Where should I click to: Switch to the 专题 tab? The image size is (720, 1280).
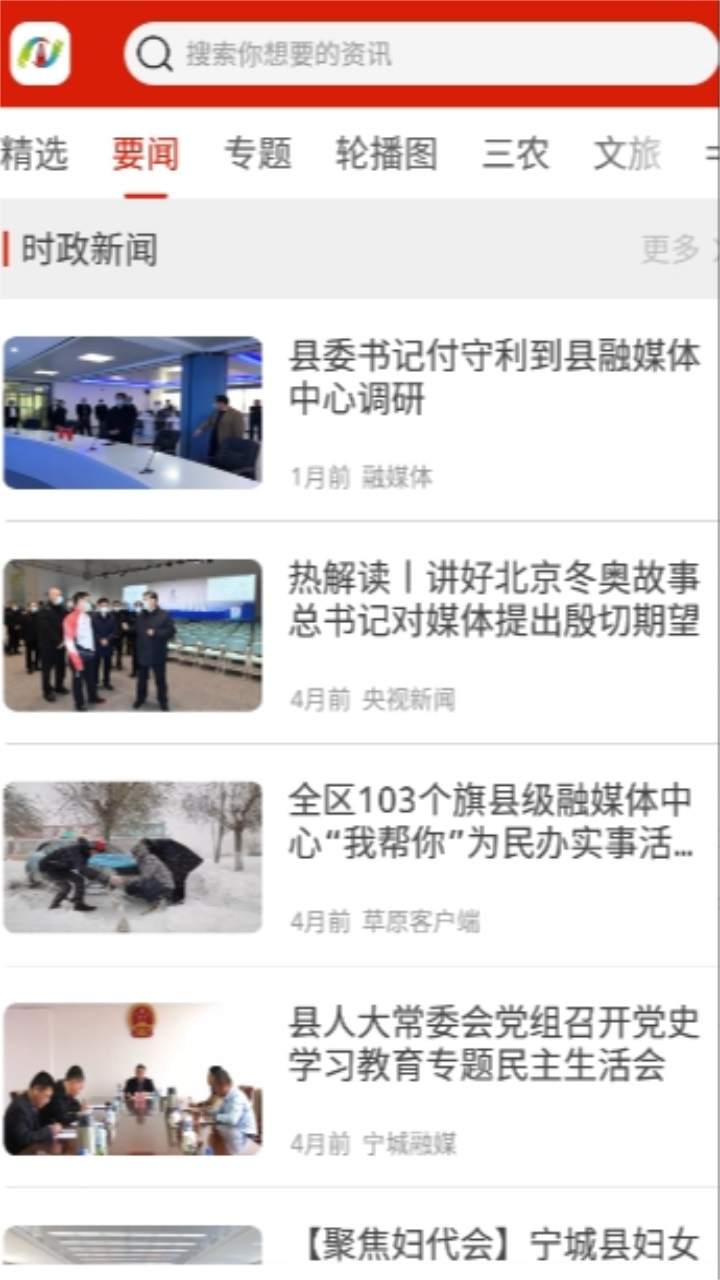[x=258, y=155]
